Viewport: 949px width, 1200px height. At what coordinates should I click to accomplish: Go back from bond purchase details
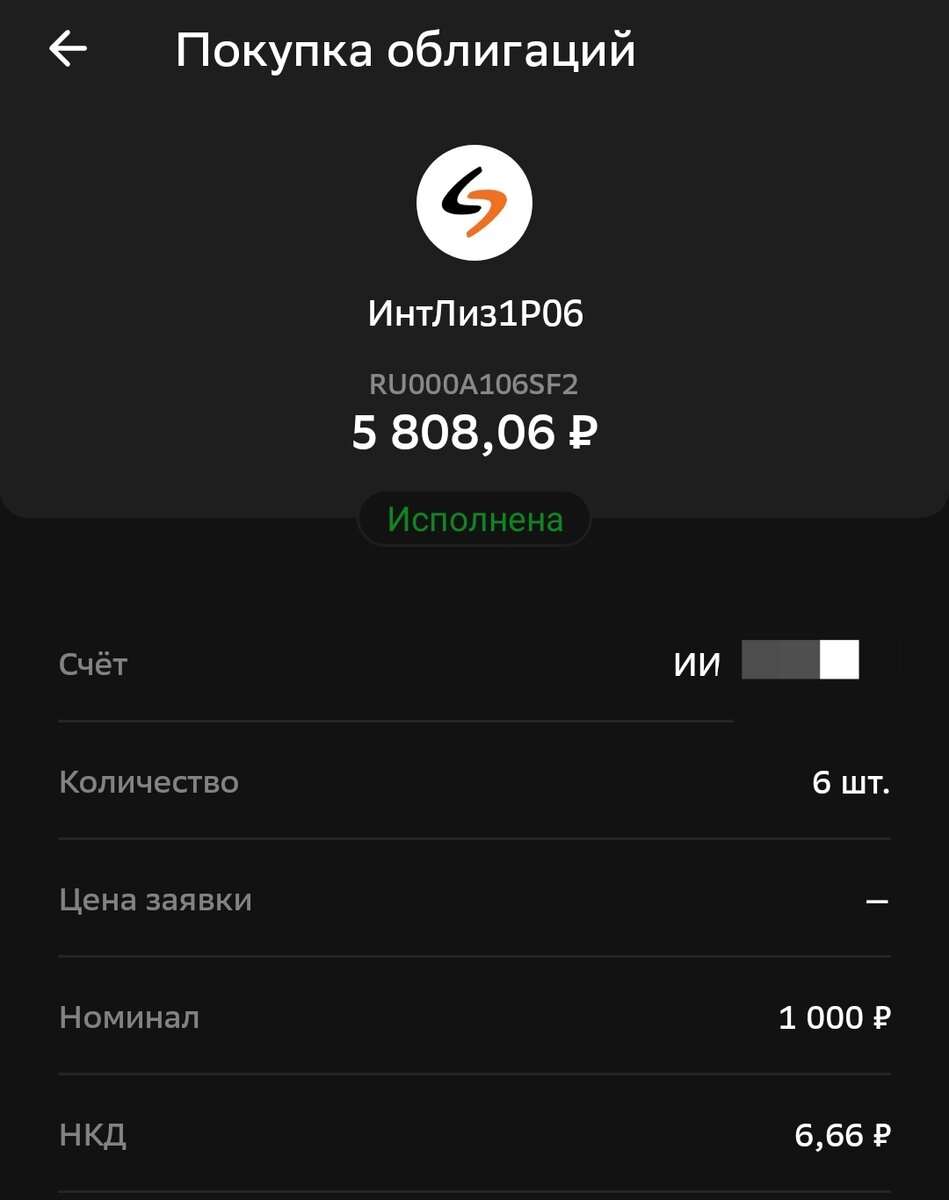[x=69, y=49]
